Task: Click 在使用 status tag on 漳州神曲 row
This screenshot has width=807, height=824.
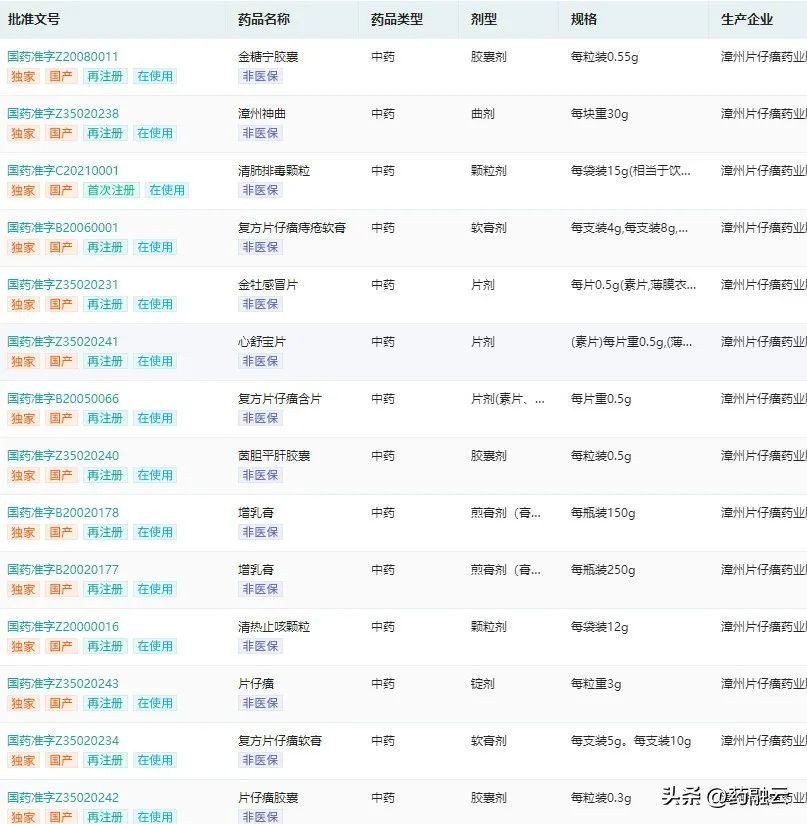Action: click(155, 132)
